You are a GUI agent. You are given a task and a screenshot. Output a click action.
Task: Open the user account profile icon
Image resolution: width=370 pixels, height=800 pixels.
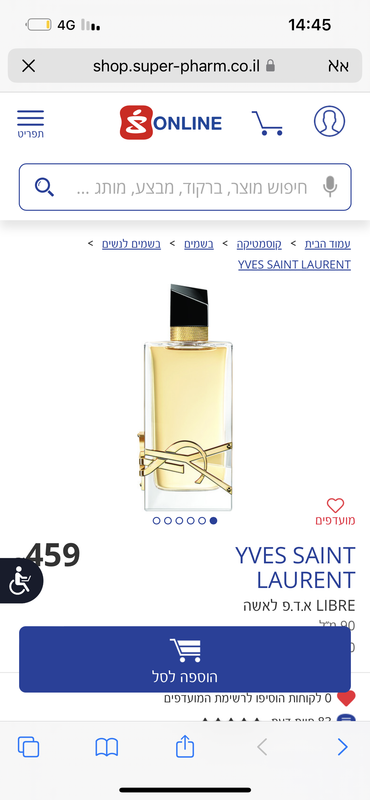pos(329,121)
